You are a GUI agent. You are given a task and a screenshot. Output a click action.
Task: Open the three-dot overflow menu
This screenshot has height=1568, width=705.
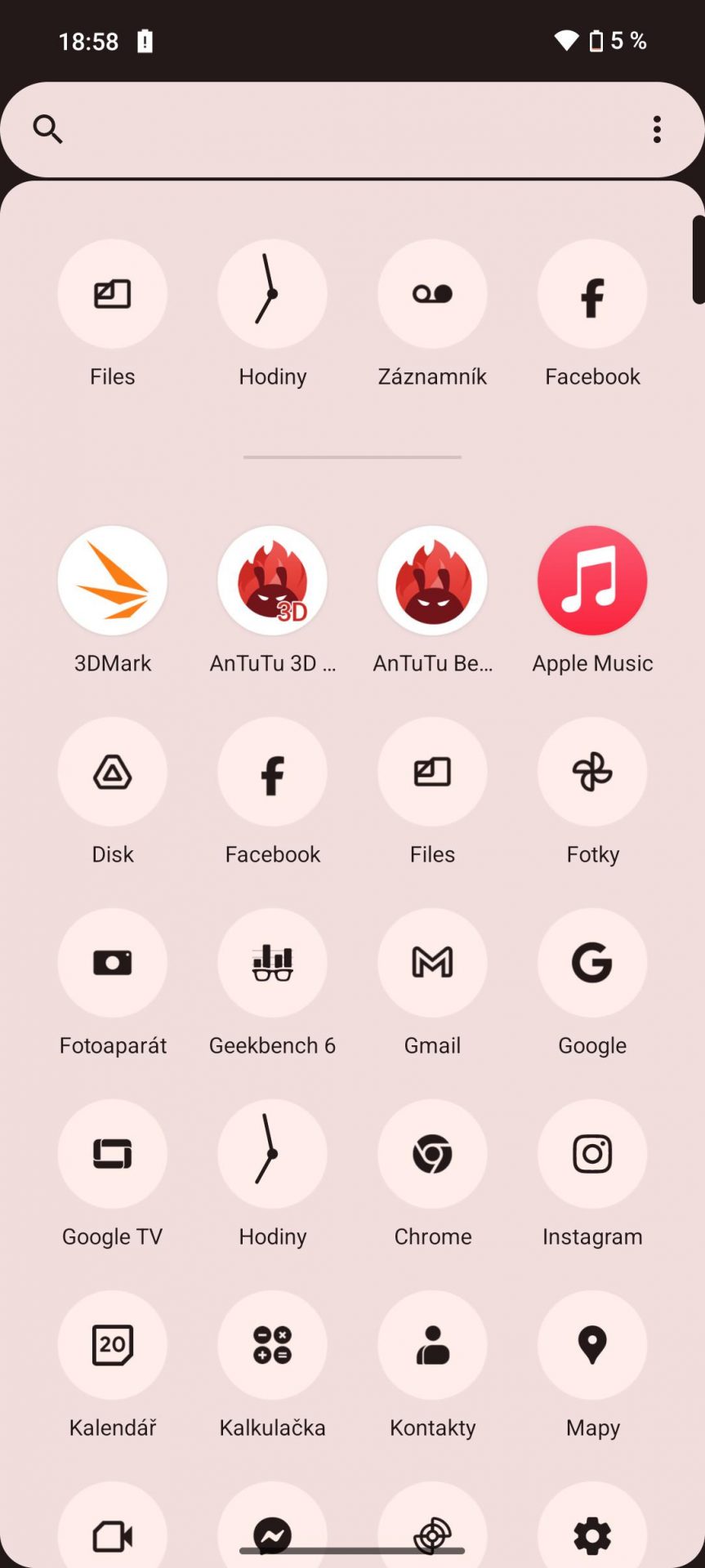(657, 129)
